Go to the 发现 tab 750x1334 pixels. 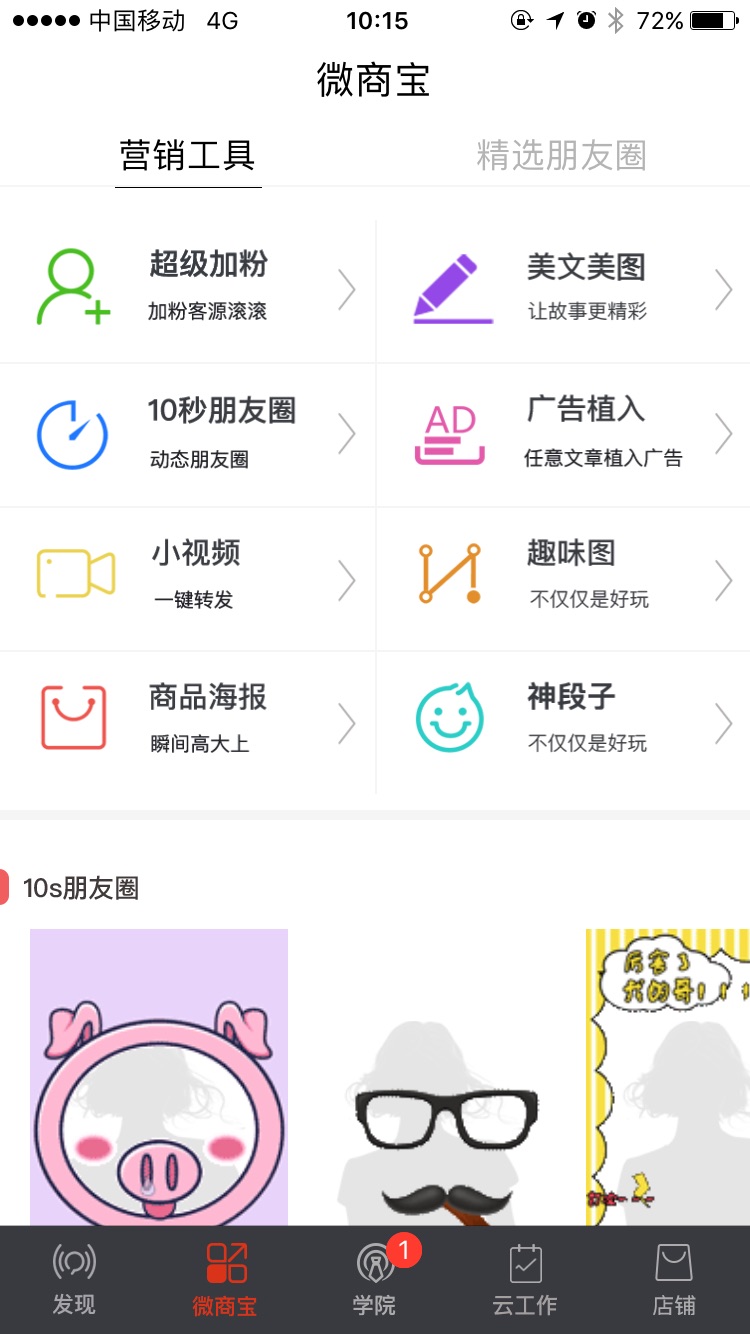(x=74, y=1280)
